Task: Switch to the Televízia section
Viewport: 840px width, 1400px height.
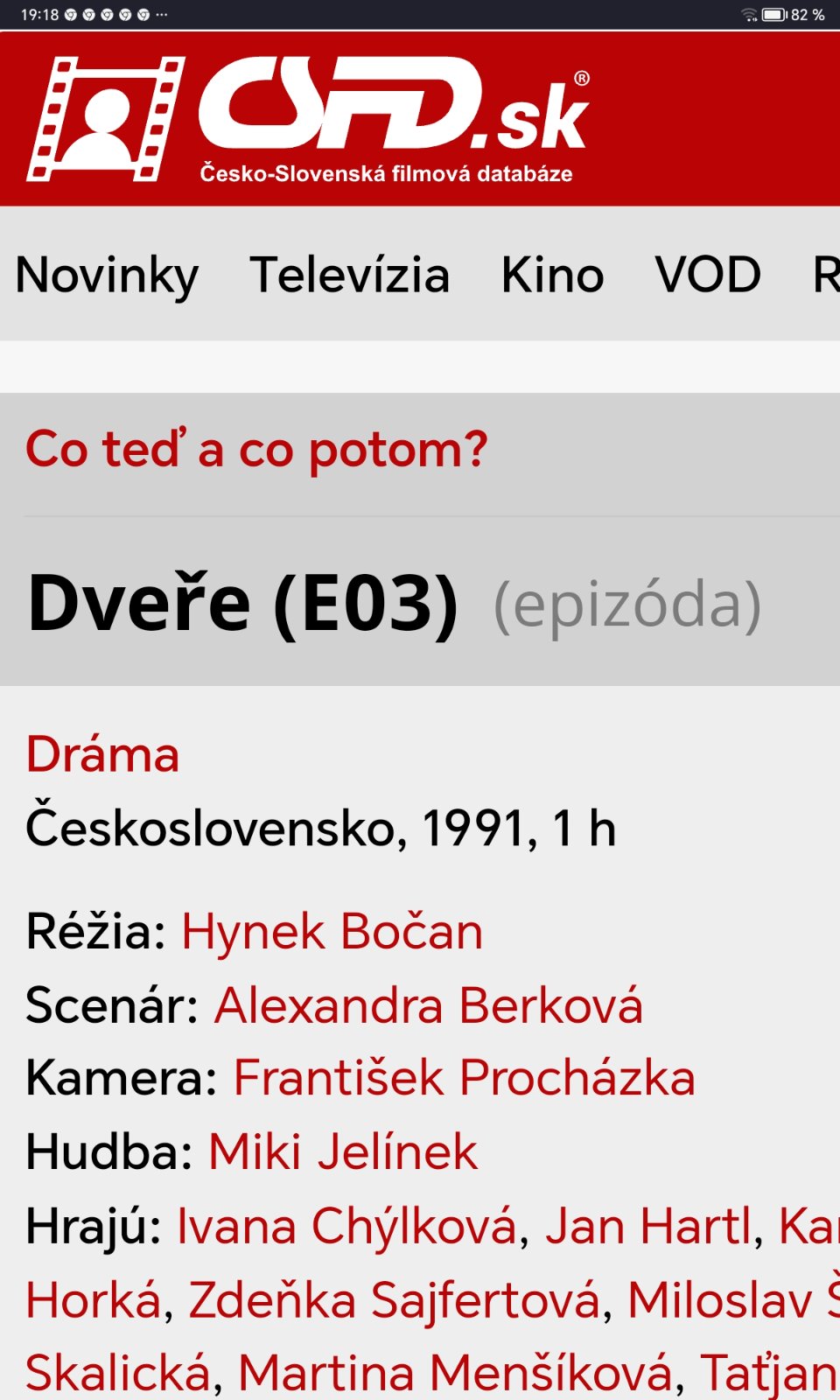Action: pyautogui.click(x=349, y=275)
